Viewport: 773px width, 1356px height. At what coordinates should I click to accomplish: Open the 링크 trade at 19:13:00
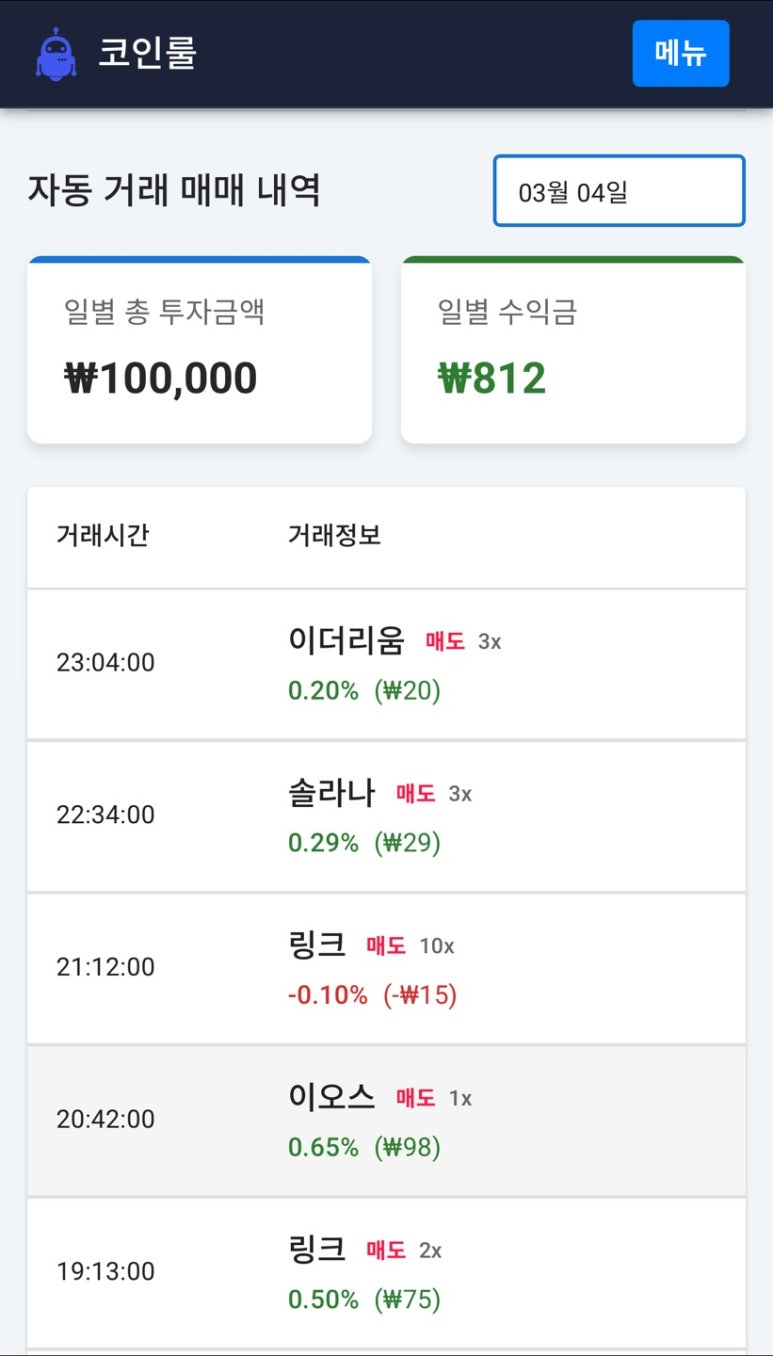[386, 1272]
